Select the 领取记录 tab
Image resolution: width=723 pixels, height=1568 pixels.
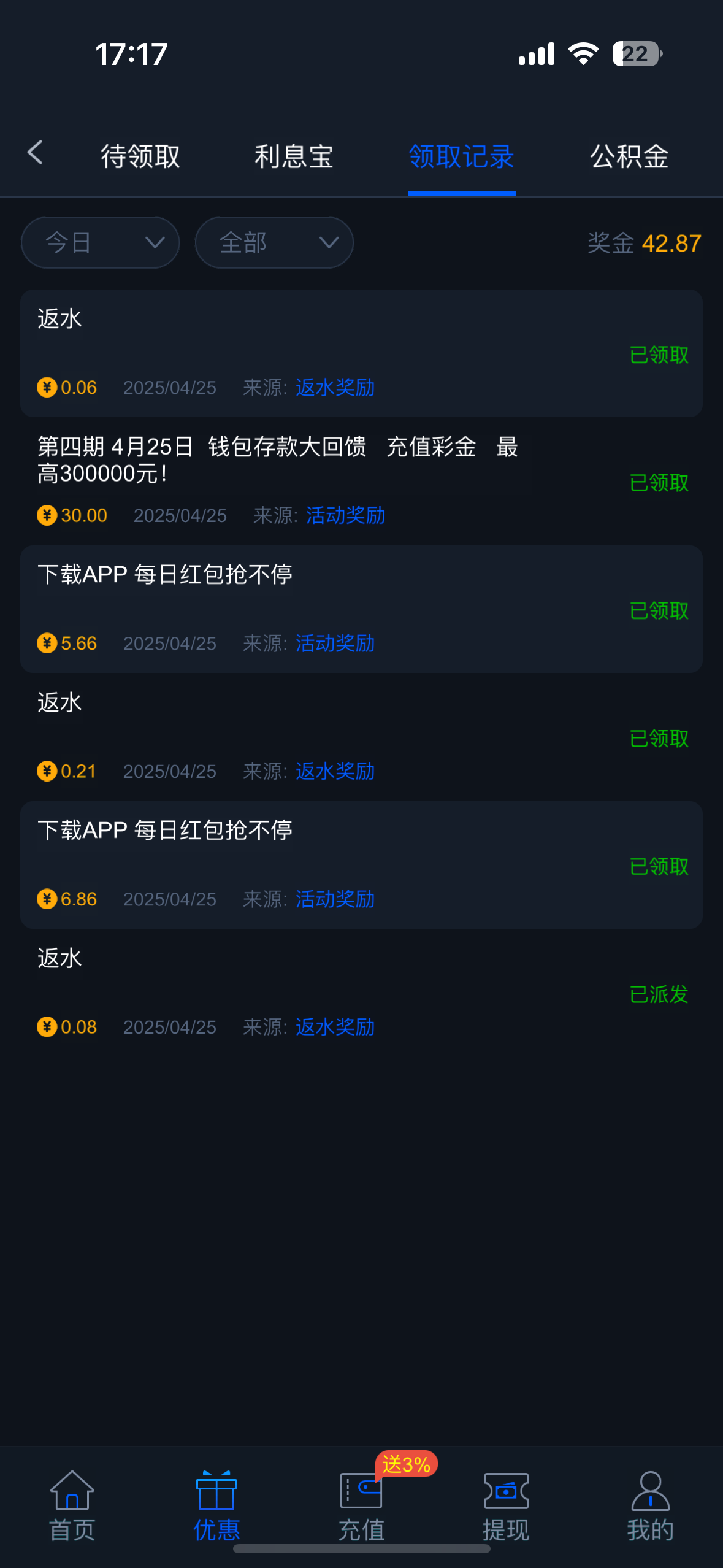(462, 156)
